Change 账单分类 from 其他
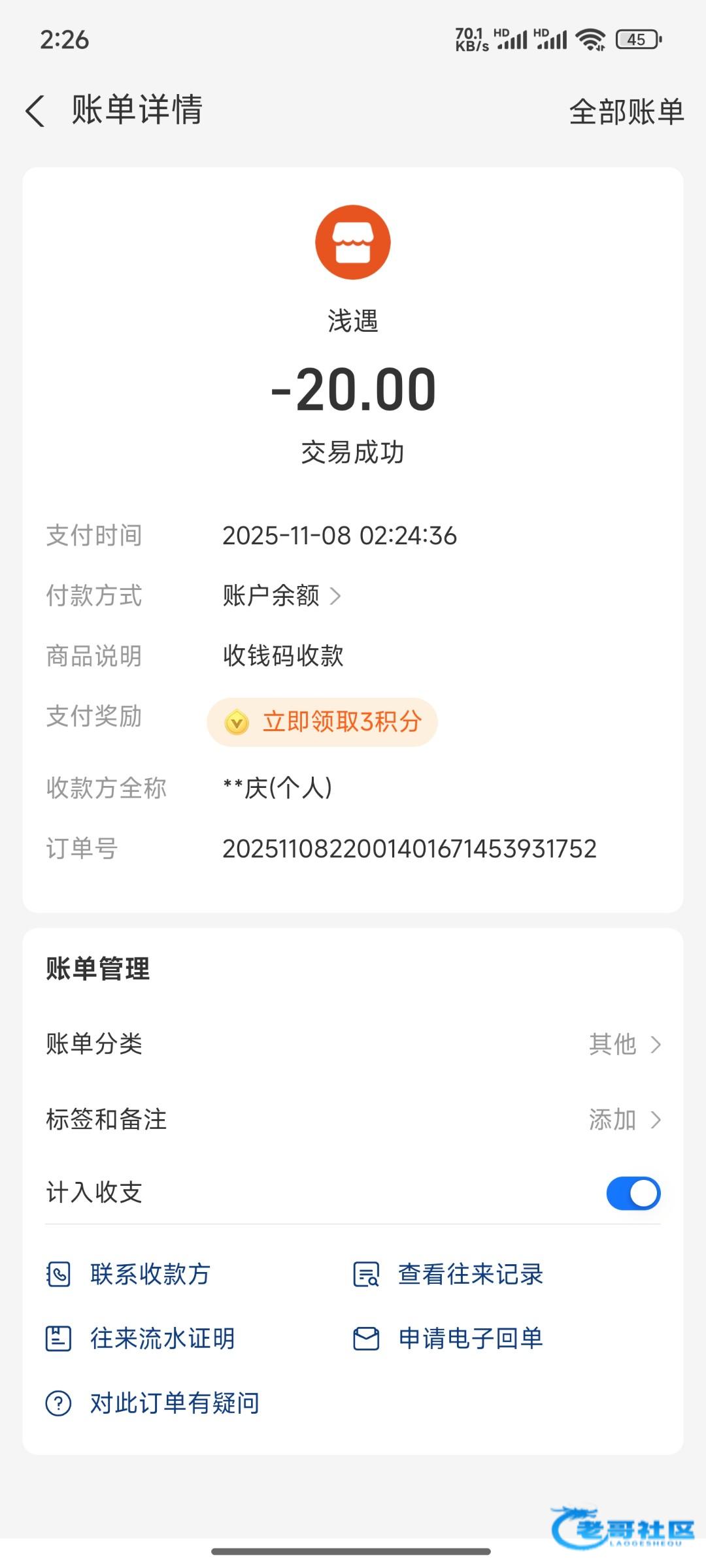 624,1044
